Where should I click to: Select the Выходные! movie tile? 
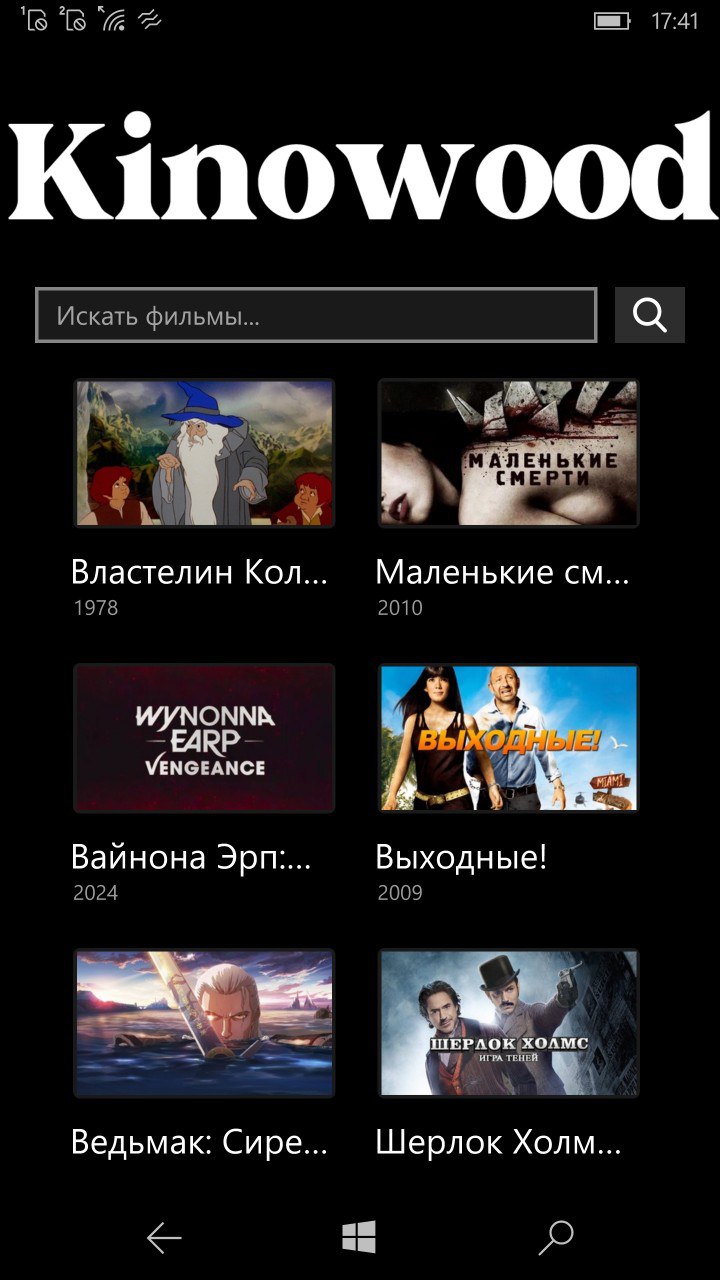pyautogui.click(x=508, y=738)
